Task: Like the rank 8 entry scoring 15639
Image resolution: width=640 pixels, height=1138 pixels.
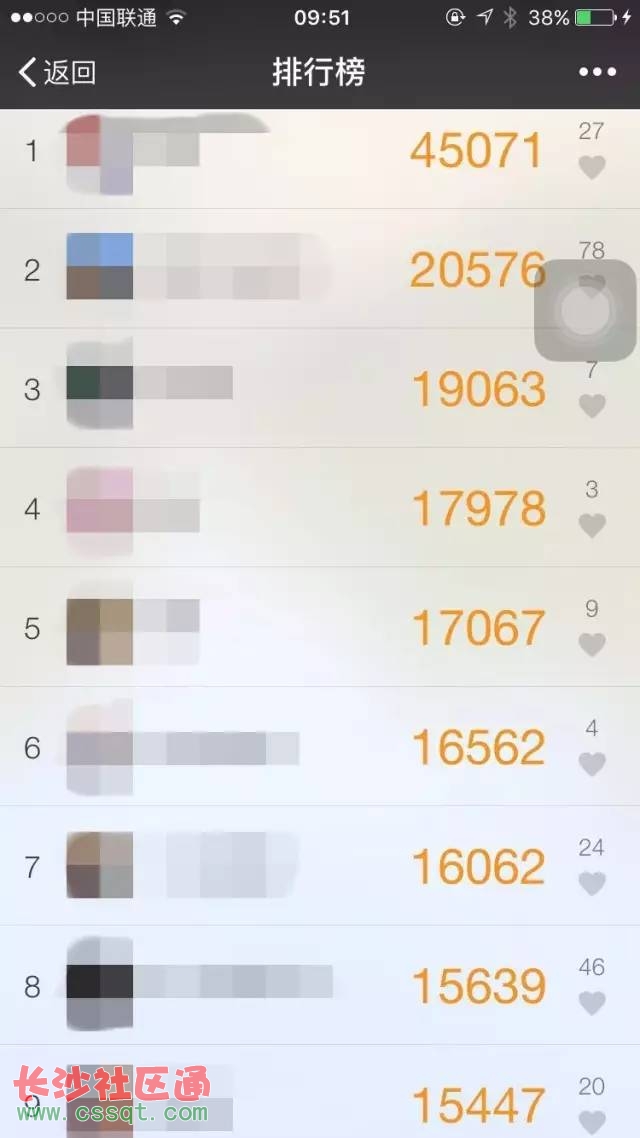Action: pyautogui.click(x=592, y=1003)
